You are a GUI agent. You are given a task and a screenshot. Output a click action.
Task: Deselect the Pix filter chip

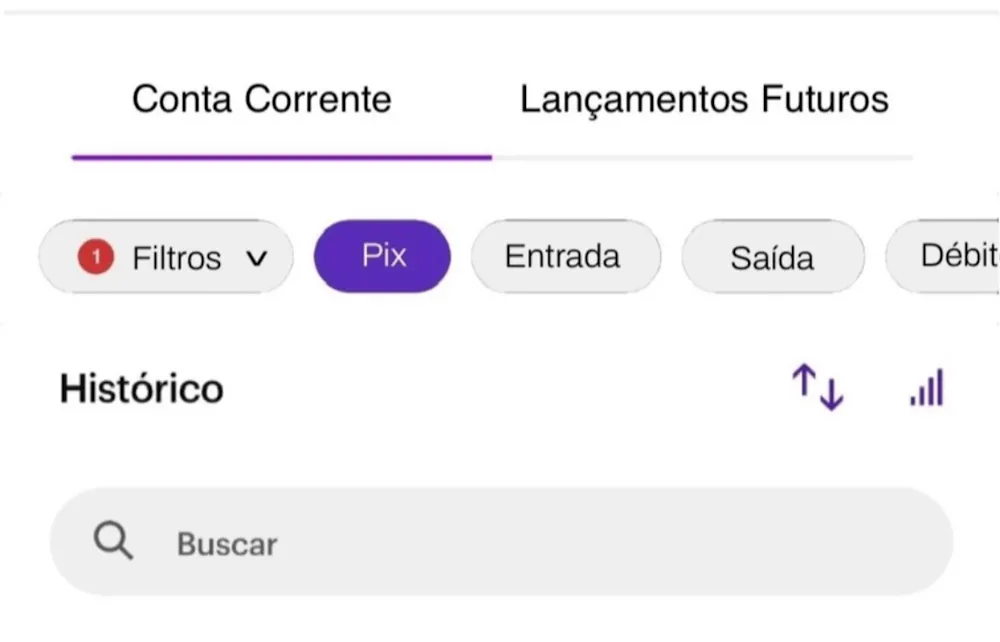383,256
